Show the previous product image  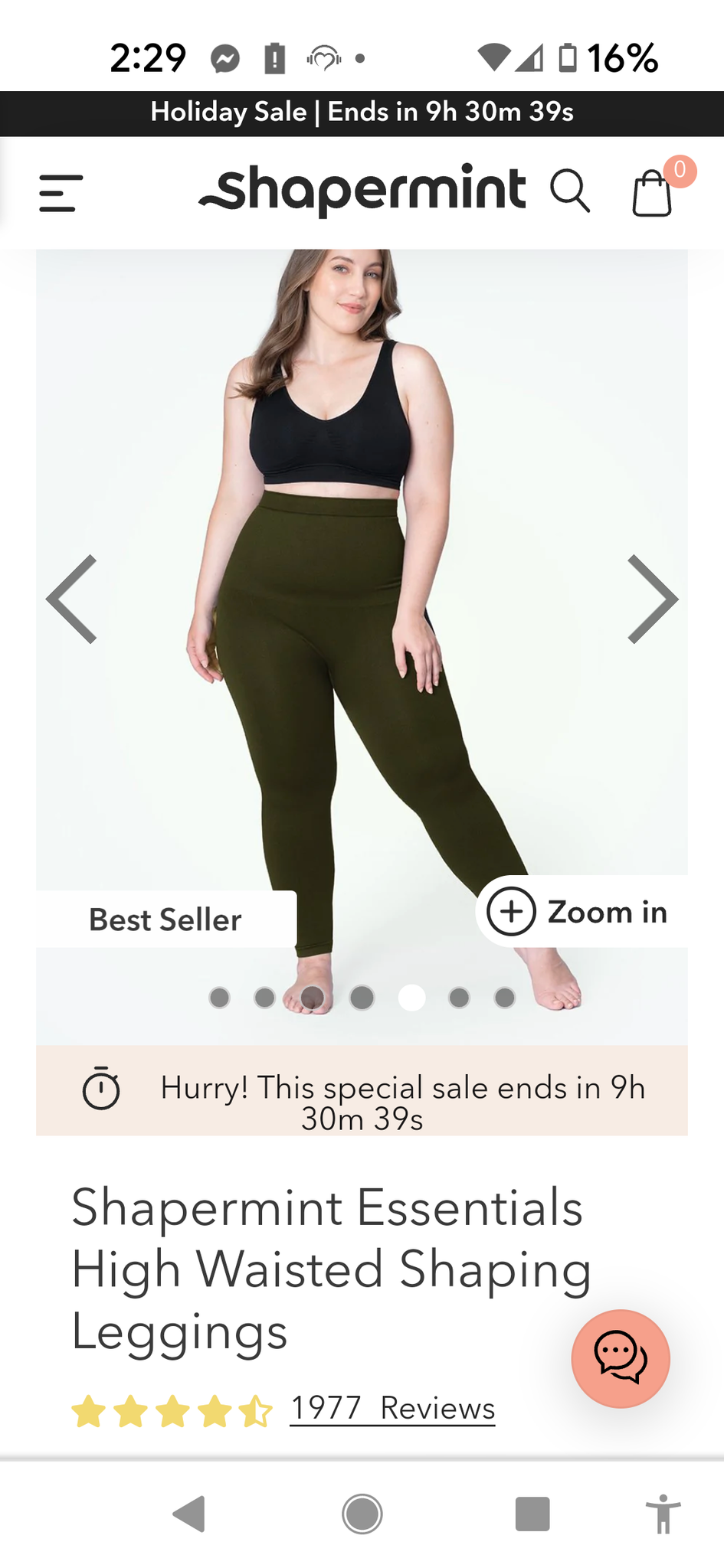71,599
